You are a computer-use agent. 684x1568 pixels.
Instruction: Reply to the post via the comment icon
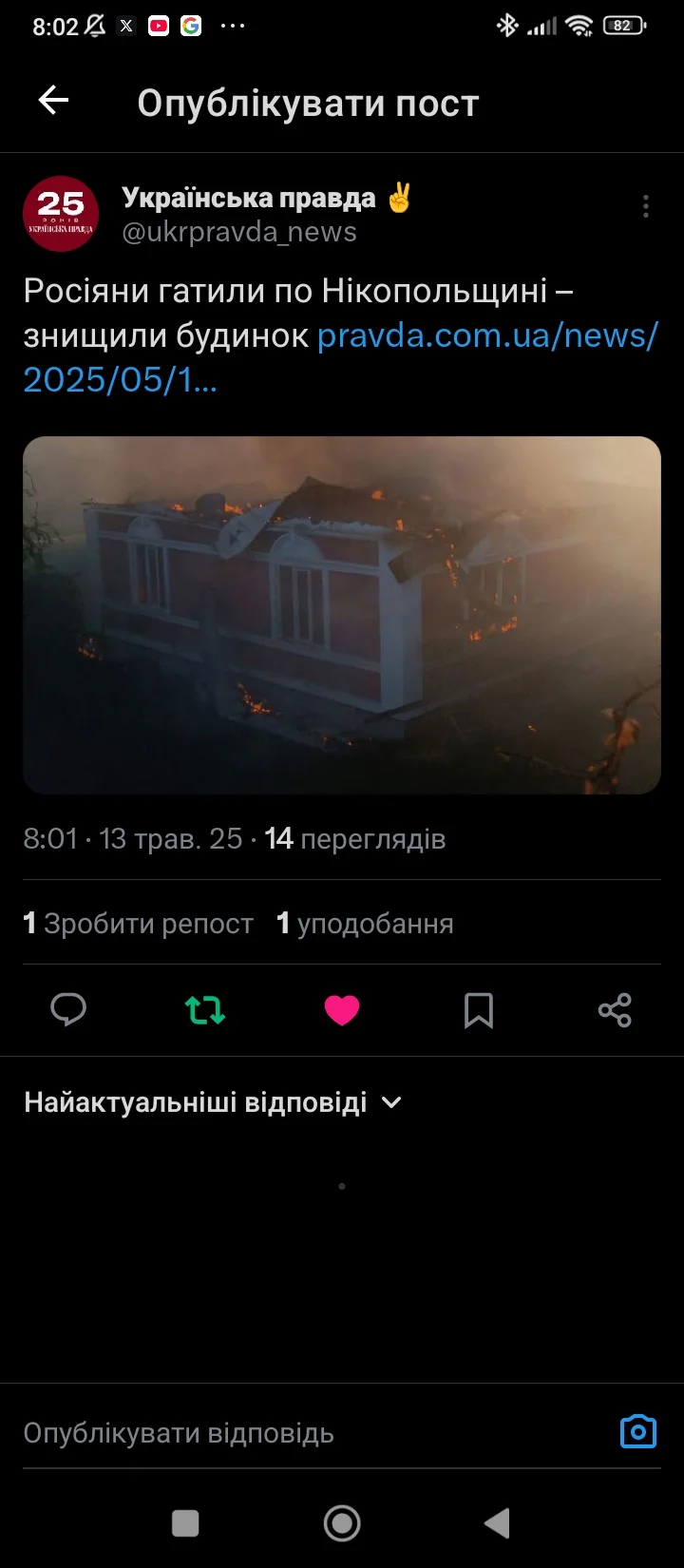coord(68,1009)
